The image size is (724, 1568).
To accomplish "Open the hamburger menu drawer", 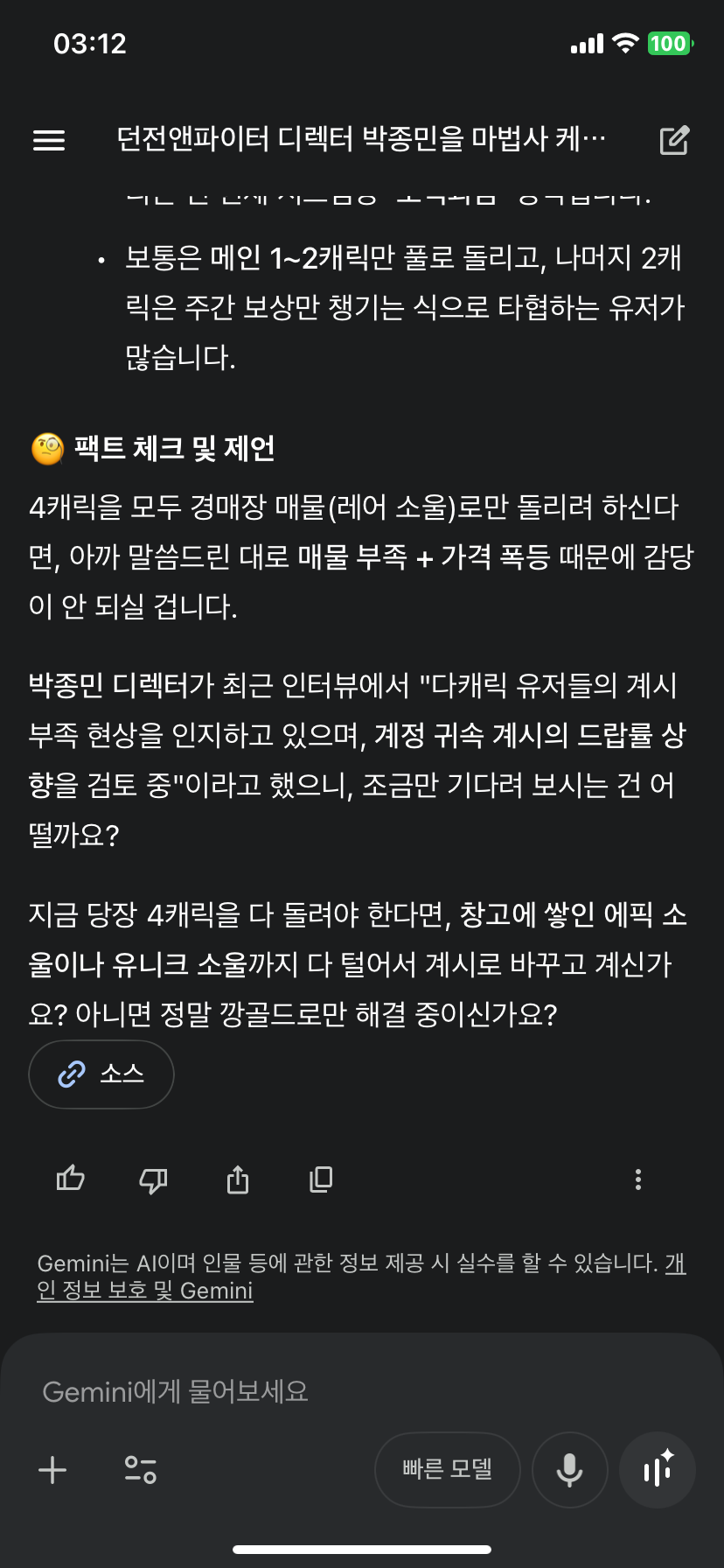I will click(49, 140).
